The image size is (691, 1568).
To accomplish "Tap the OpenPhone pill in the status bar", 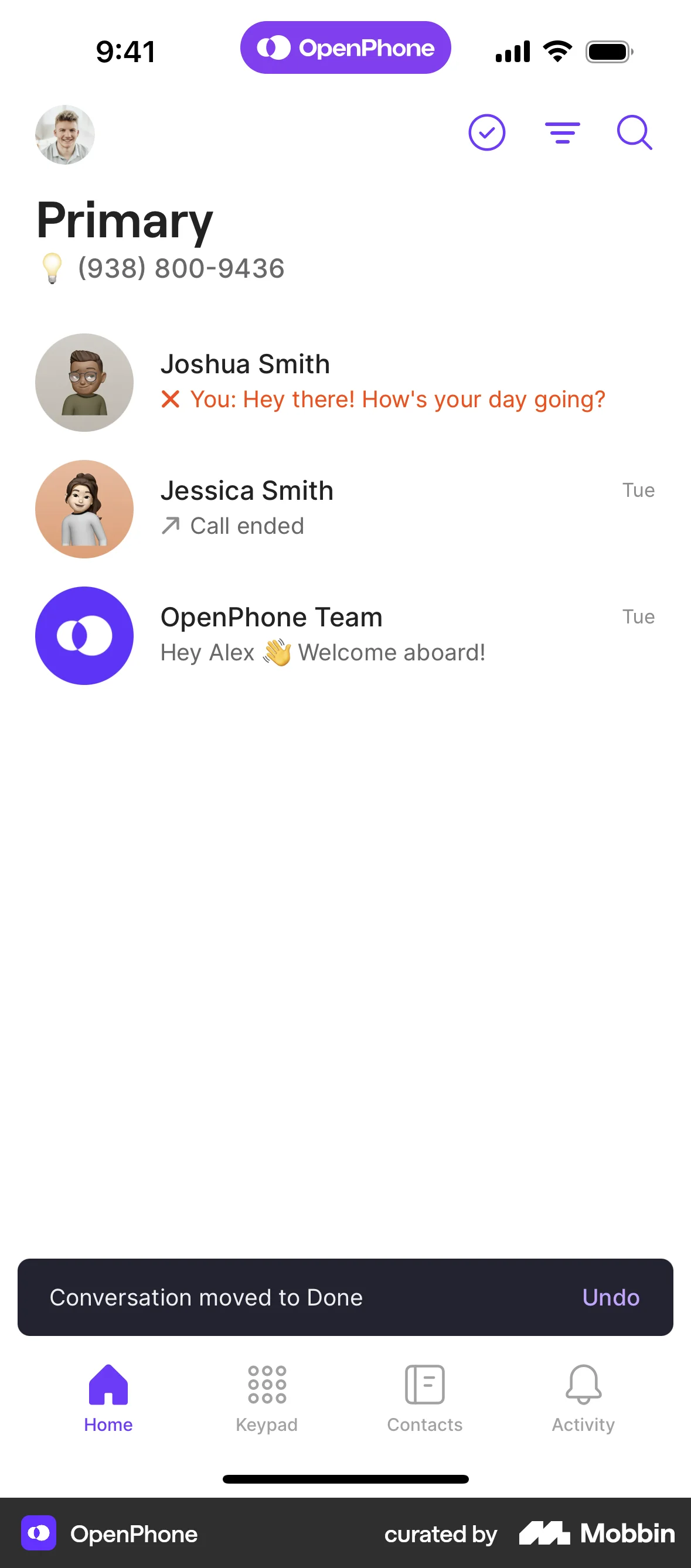I will (345, 47).
